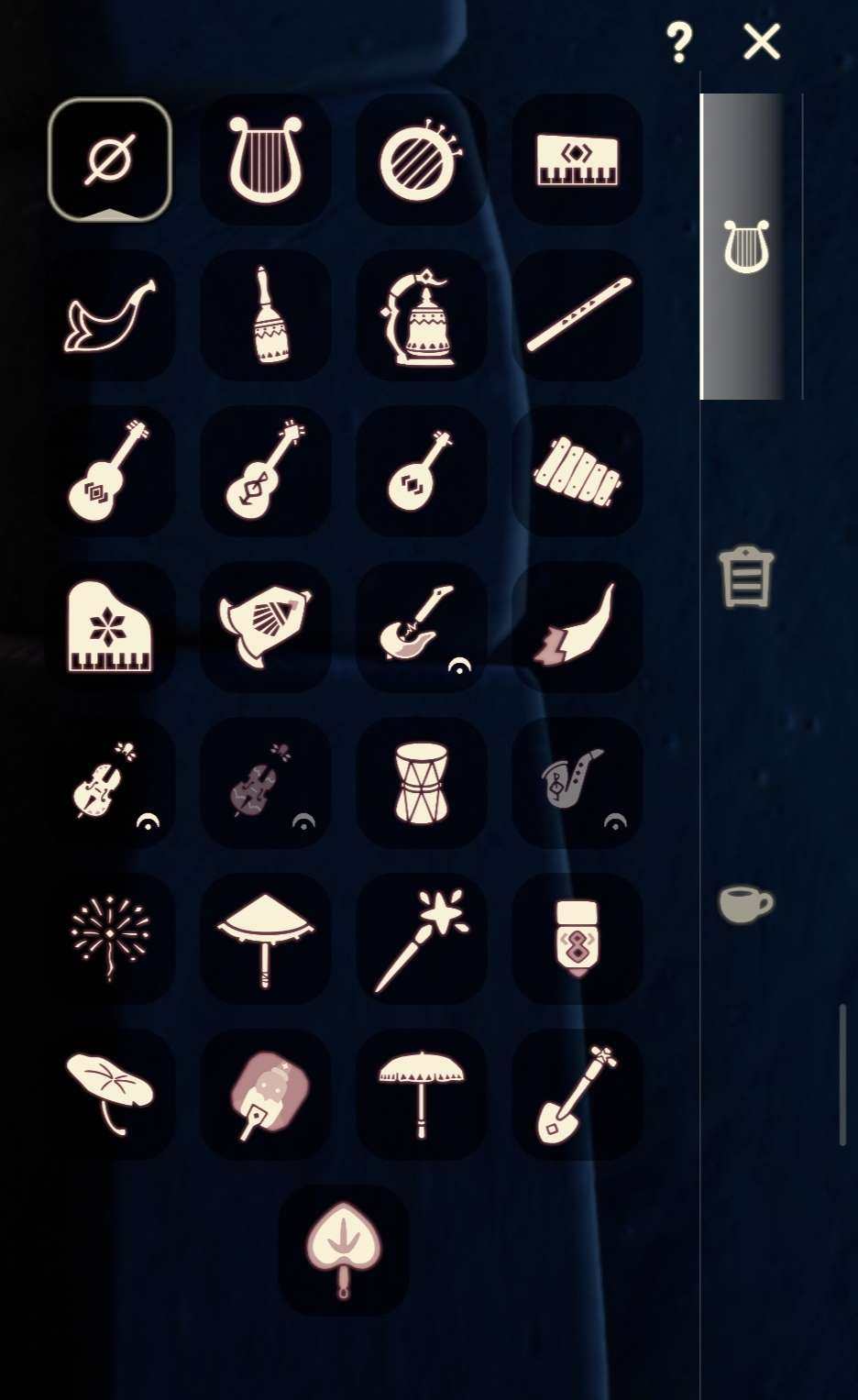The height and width of the screenshot is (1400, 858).
Task: Switch to the teacup tab
Action: tap(745, 904)
